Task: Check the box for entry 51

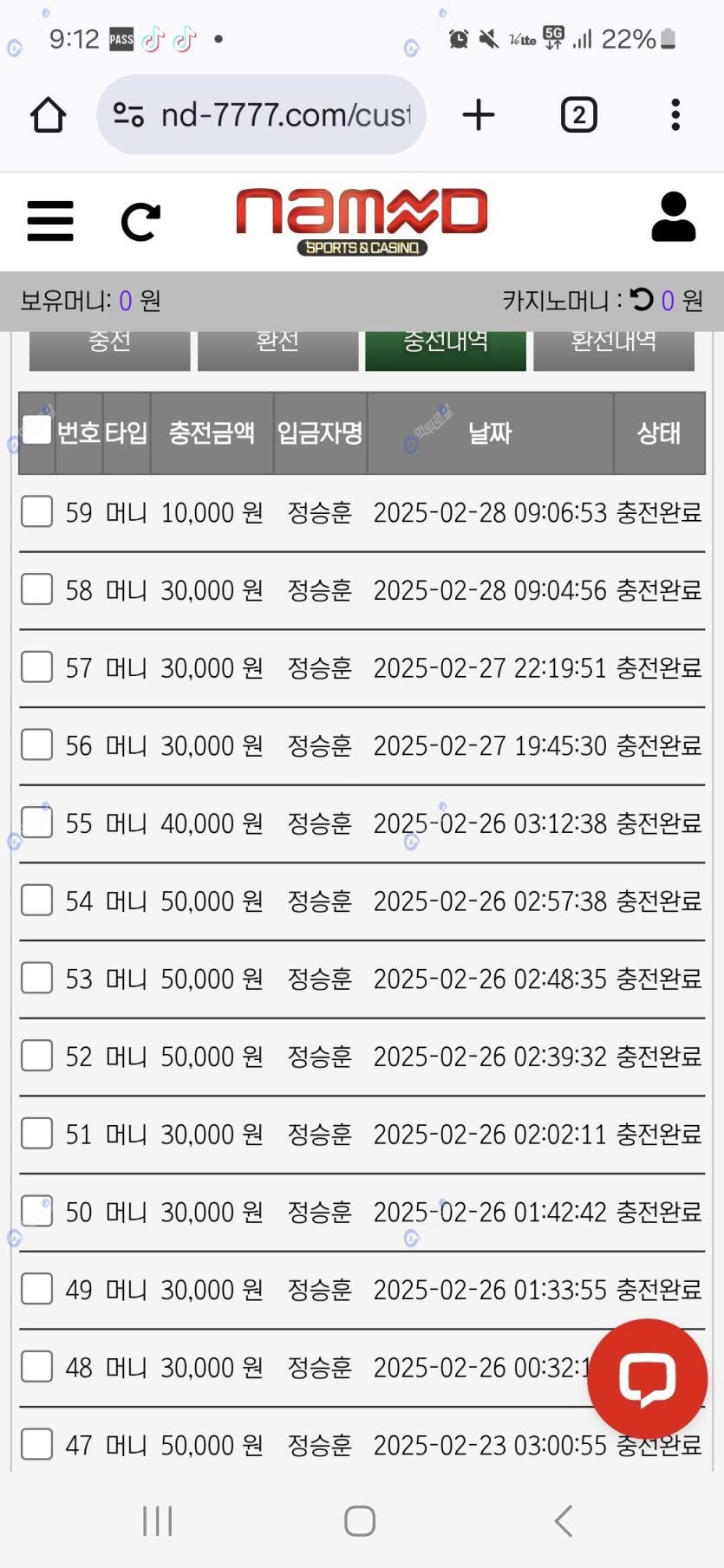Action: (x=36, y=1134)
